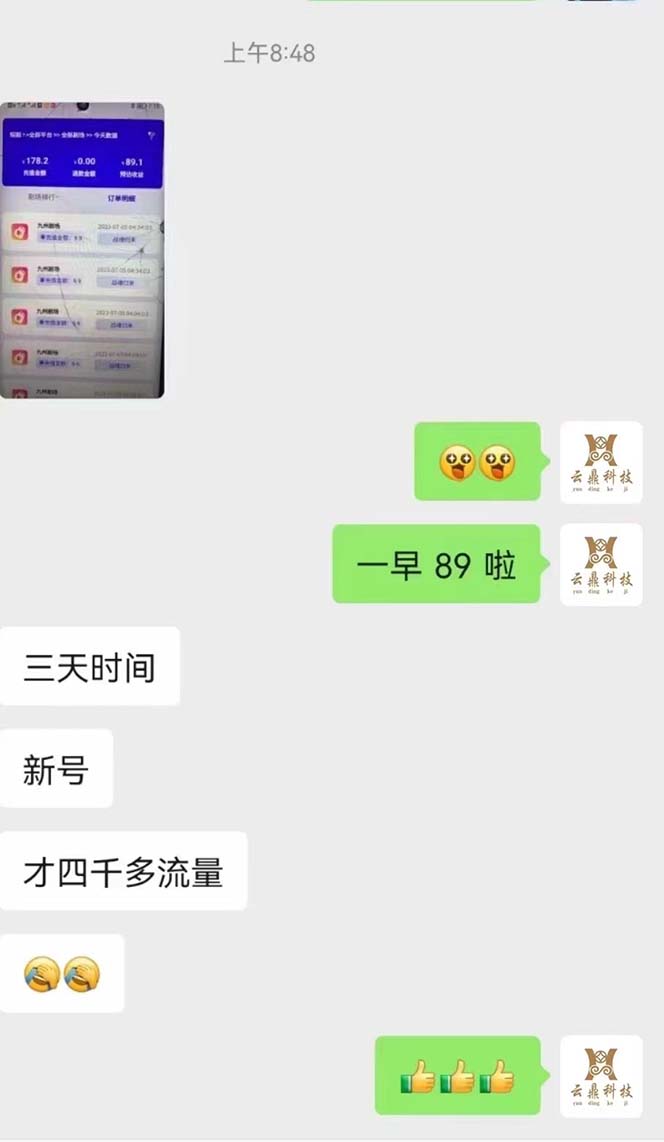View profile avatar beside the star-eyes emoji message
The width and height of the screenshot is (664, 1142).
coord(601,462)
